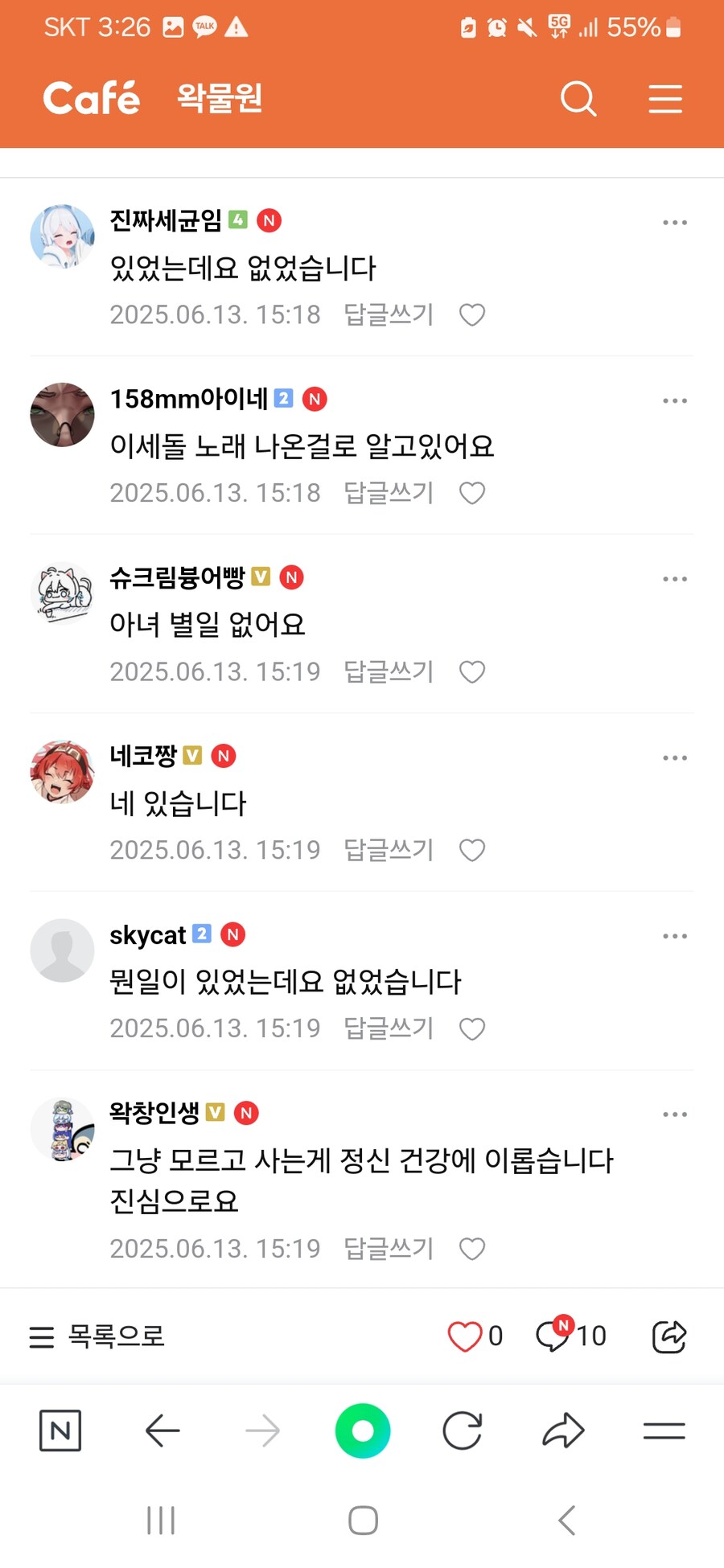Open the more options menu on 슈크림붕어빵's comment

pos(674,579)
